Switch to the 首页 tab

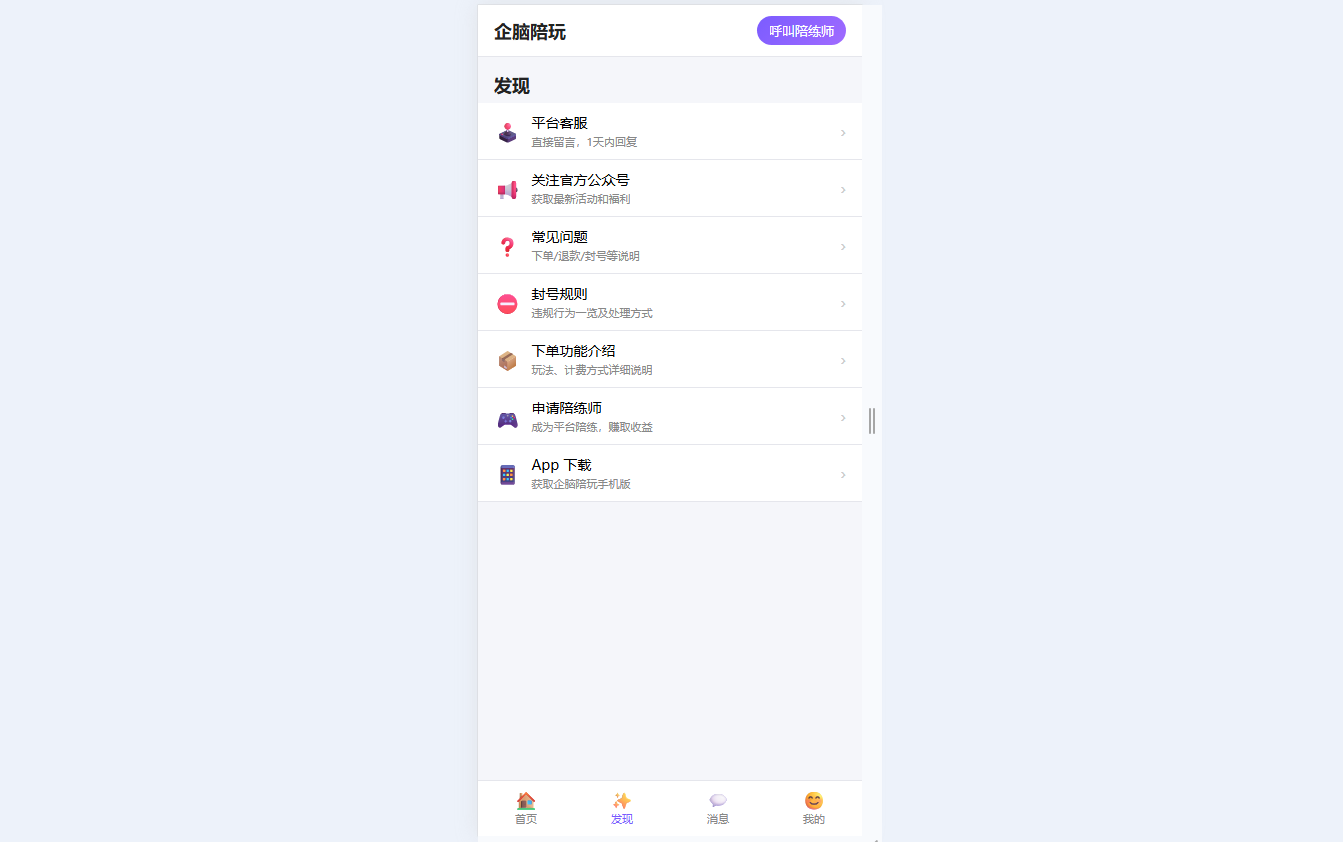click(526, 808)
